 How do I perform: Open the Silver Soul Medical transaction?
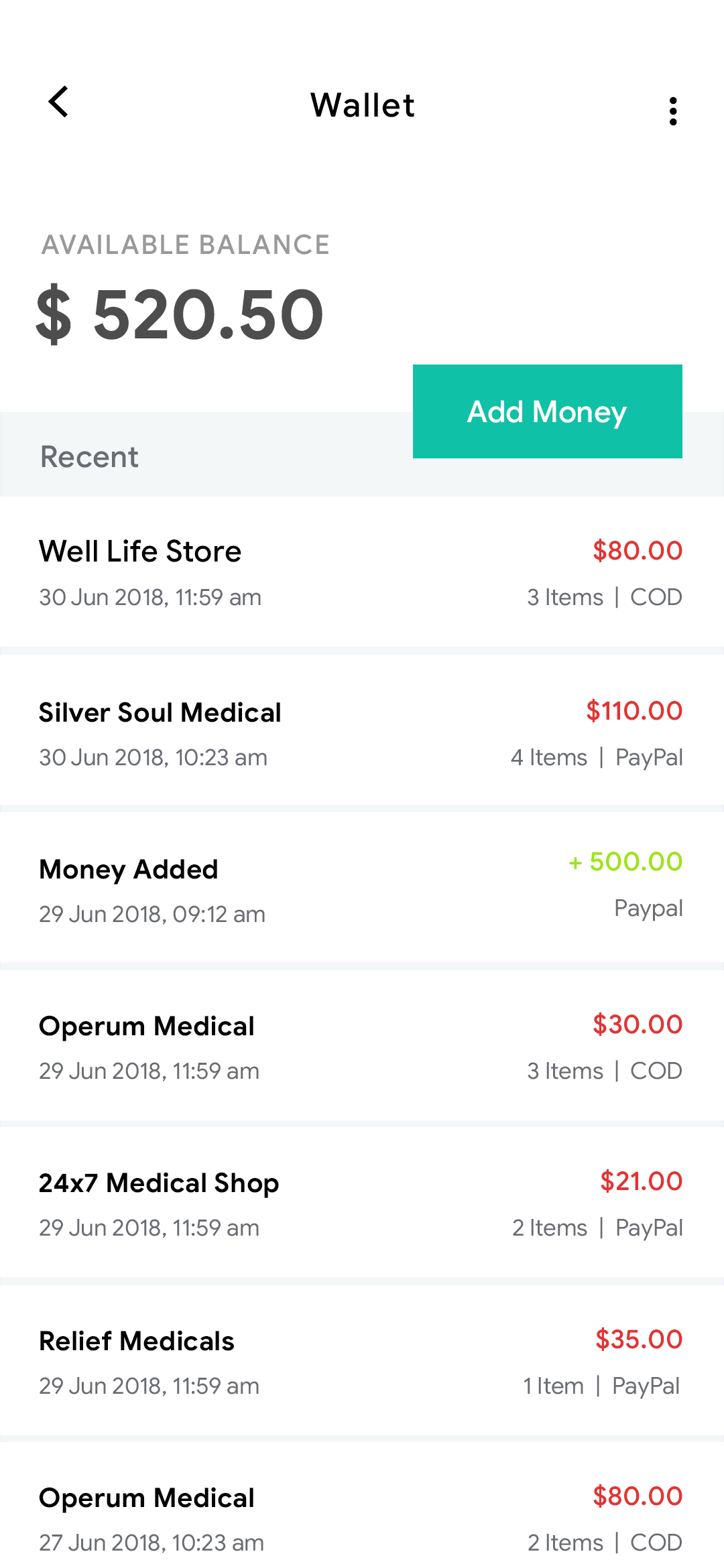pyautogui.click(x=268, y=734)
